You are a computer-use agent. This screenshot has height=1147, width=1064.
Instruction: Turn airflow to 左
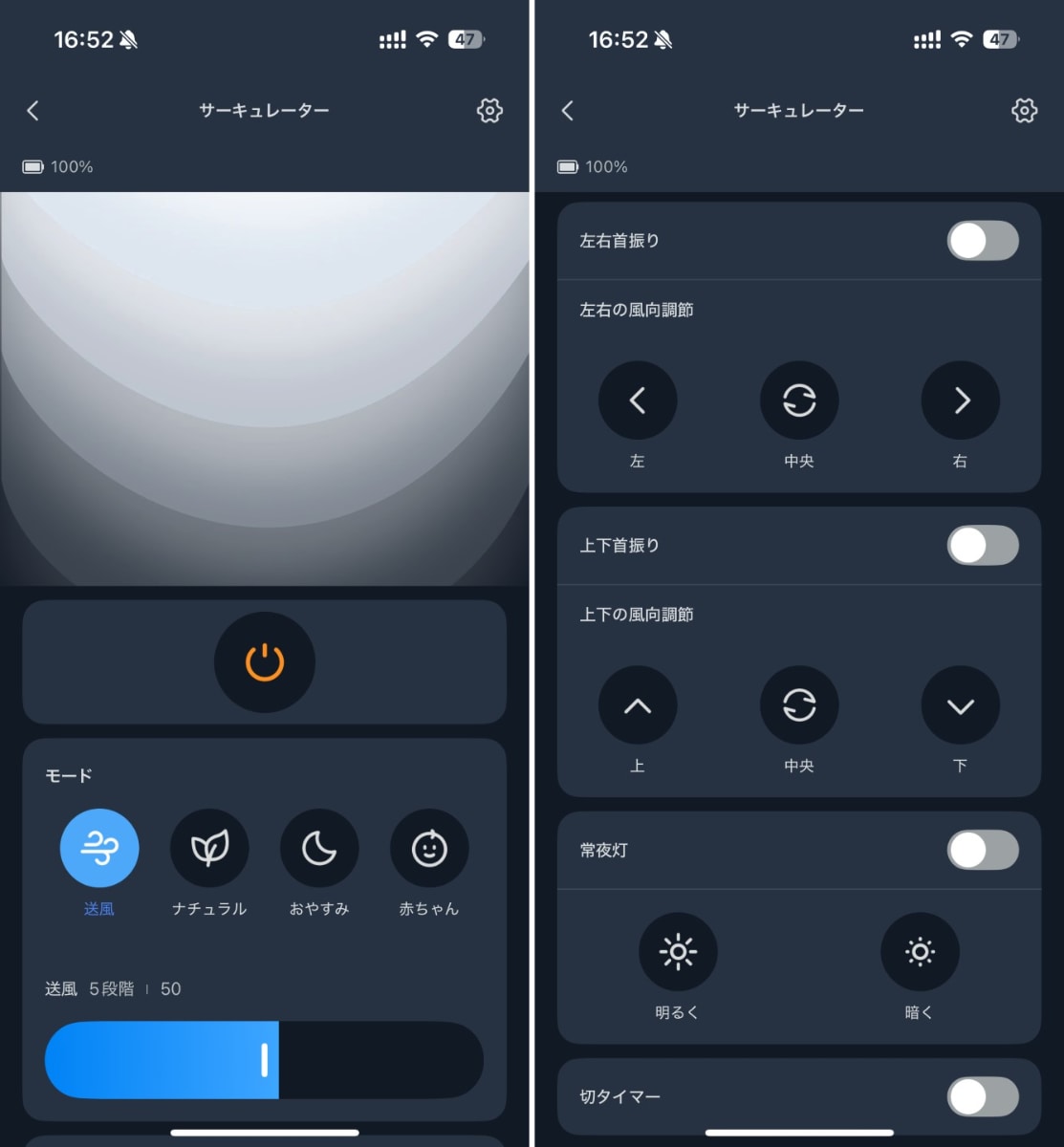(x=638, y=400)
